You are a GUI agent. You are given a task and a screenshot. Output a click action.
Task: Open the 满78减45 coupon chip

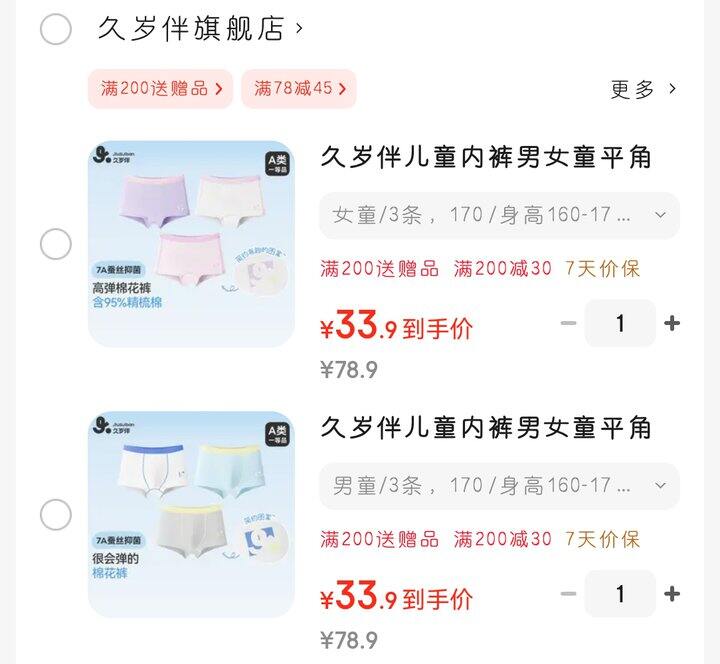tap(299, 88)
